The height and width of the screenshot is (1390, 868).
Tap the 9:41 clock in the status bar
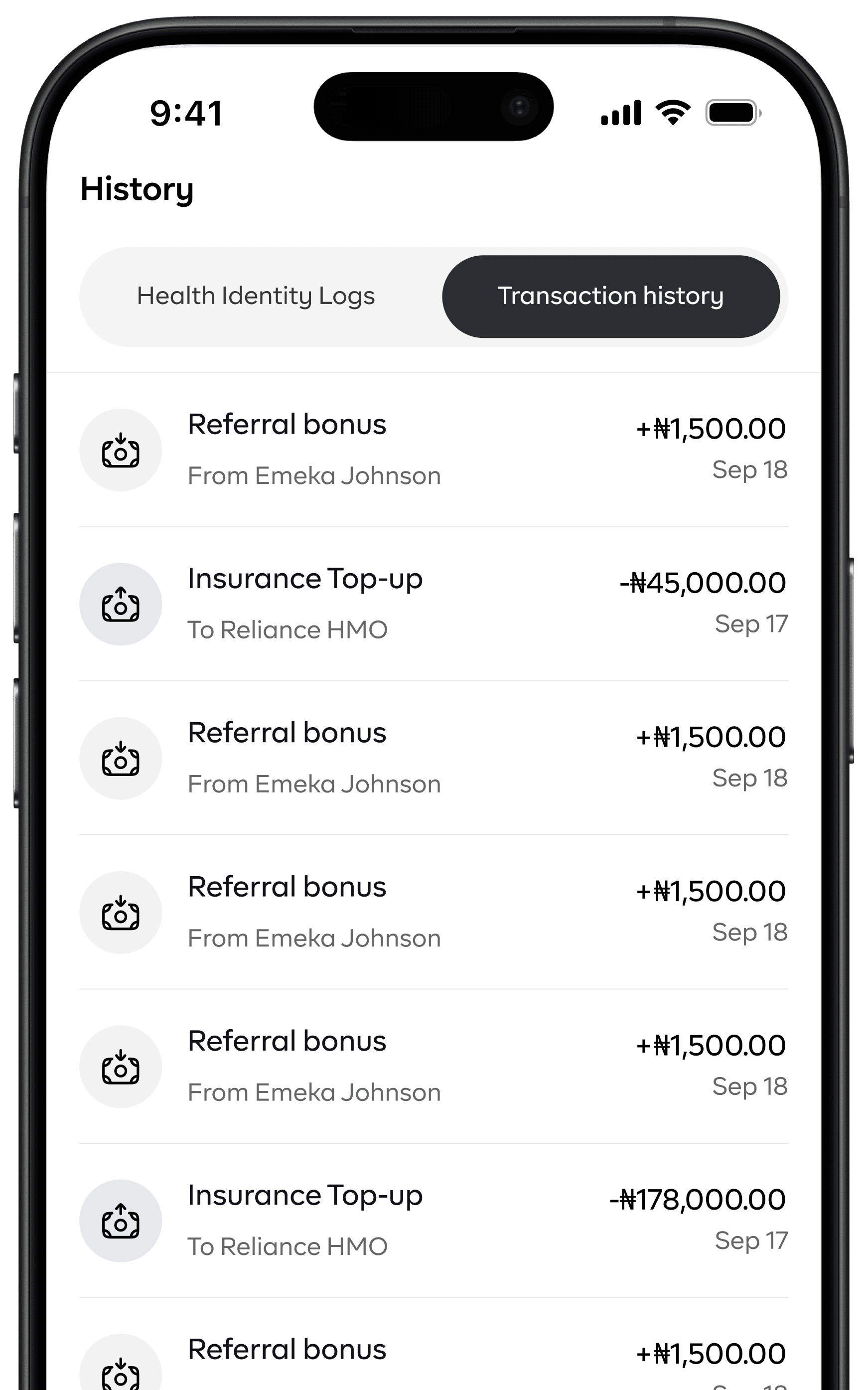tap(185, 113)
